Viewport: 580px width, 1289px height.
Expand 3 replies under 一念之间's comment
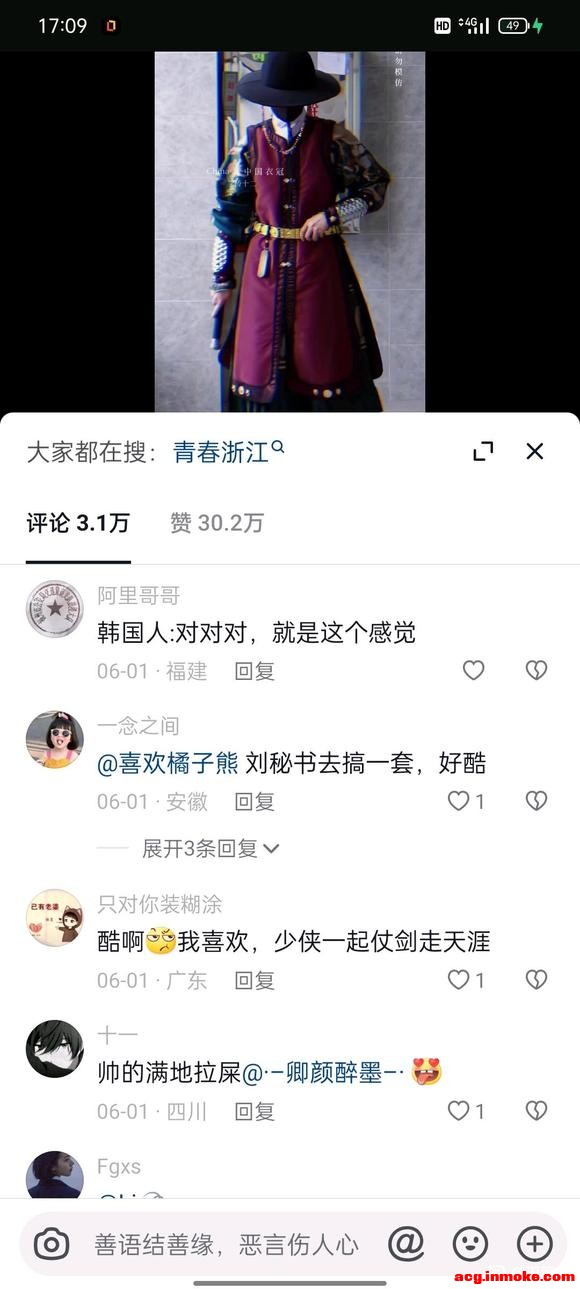click(x=210, y=849)
